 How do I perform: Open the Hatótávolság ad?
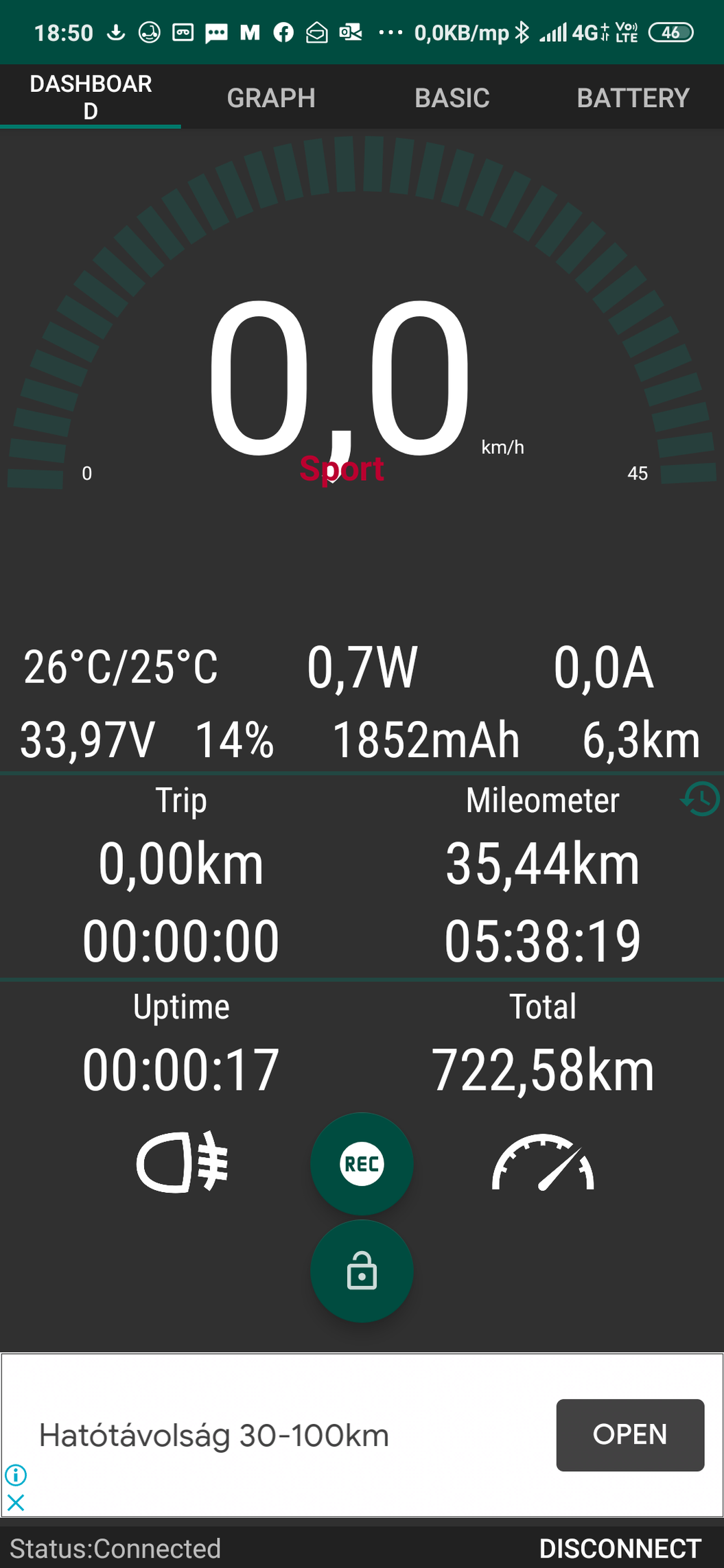pos(629,1435)
